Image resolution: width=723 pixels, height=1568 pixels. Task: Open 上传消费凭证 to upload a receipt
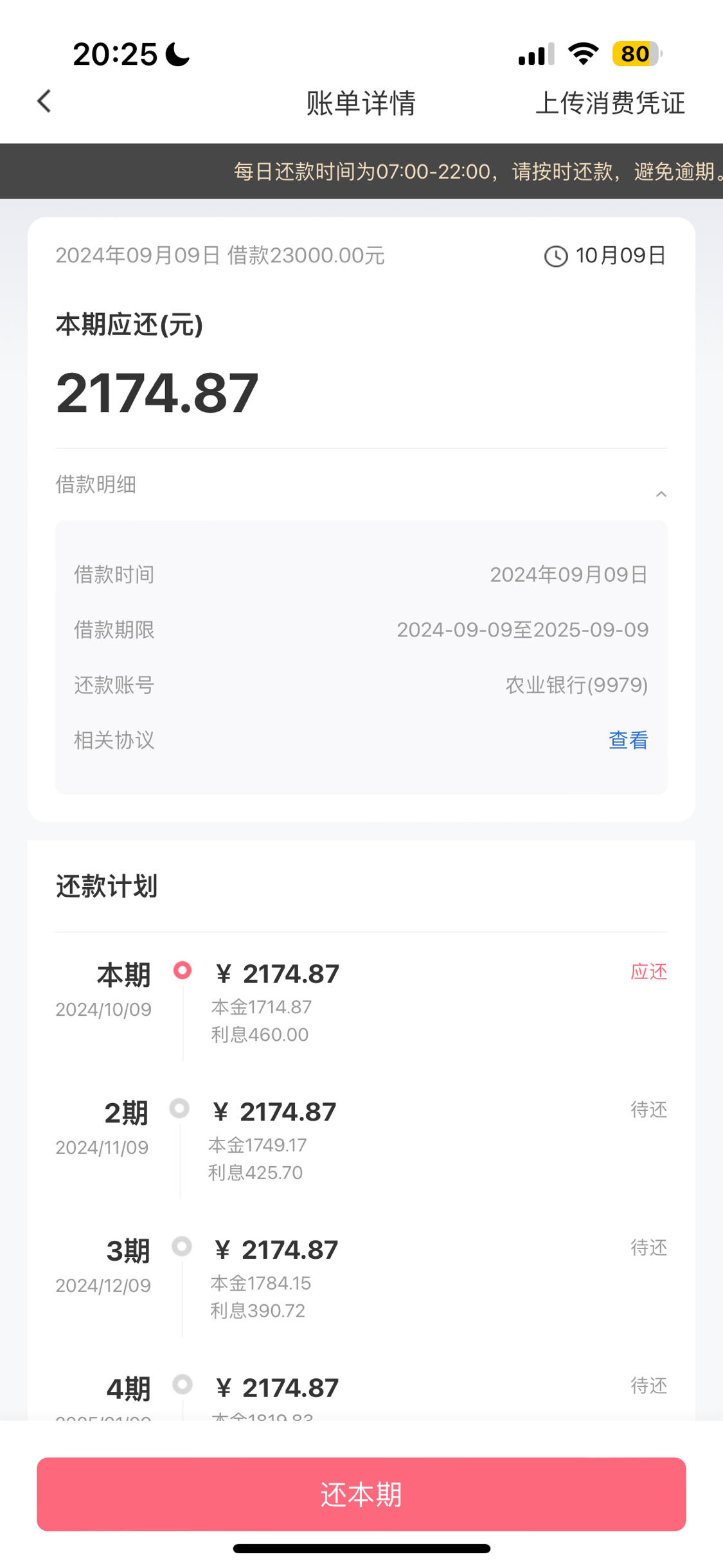pyautogui.click(x=610, y=103)
